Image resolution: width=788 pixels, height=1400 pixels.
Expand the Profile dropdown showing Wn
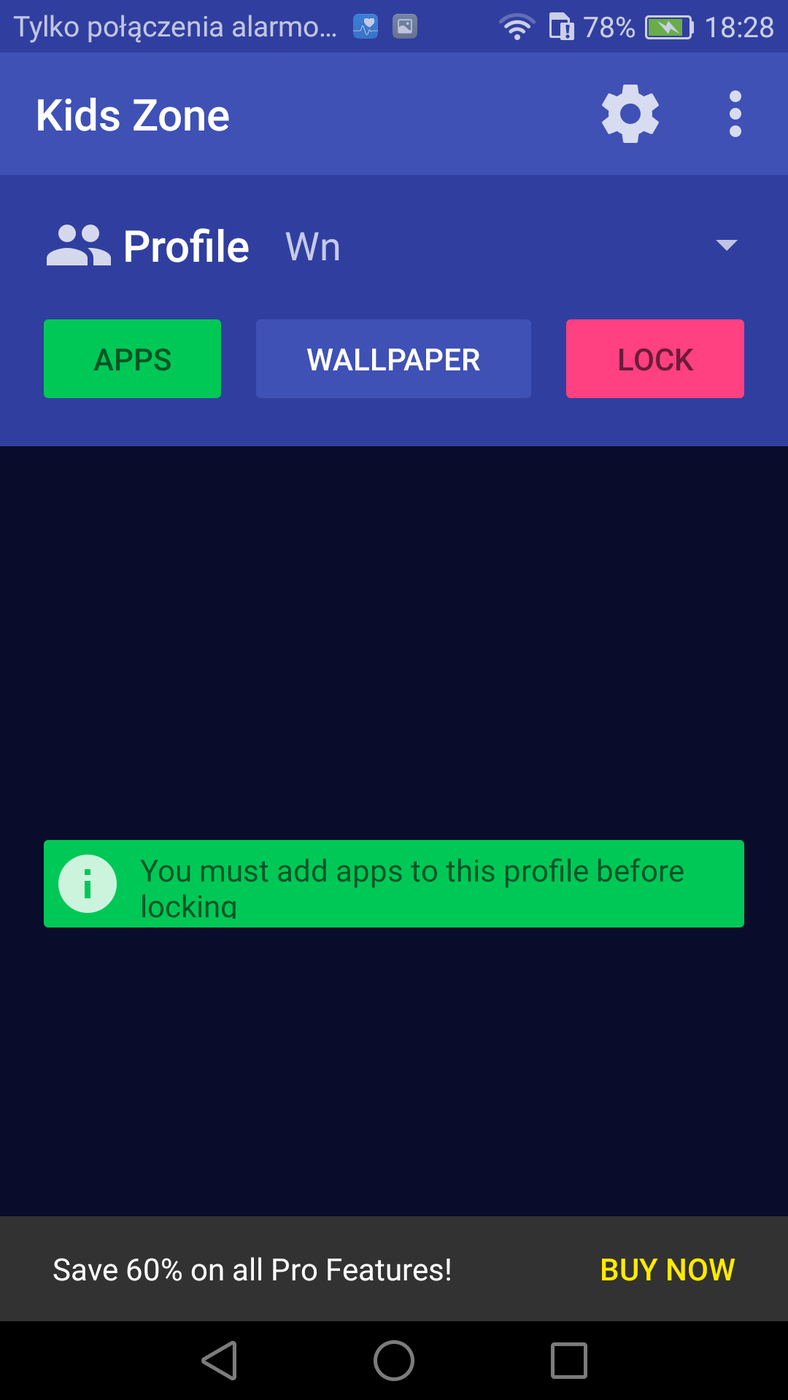pos(726,246)
